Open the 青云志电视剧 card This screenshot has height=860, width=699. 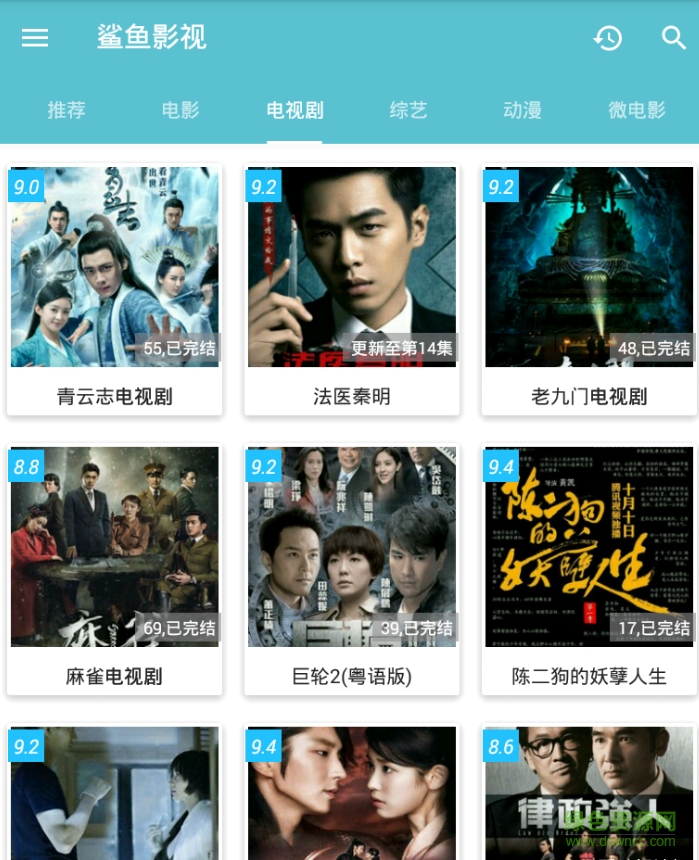tap(114, 288)
